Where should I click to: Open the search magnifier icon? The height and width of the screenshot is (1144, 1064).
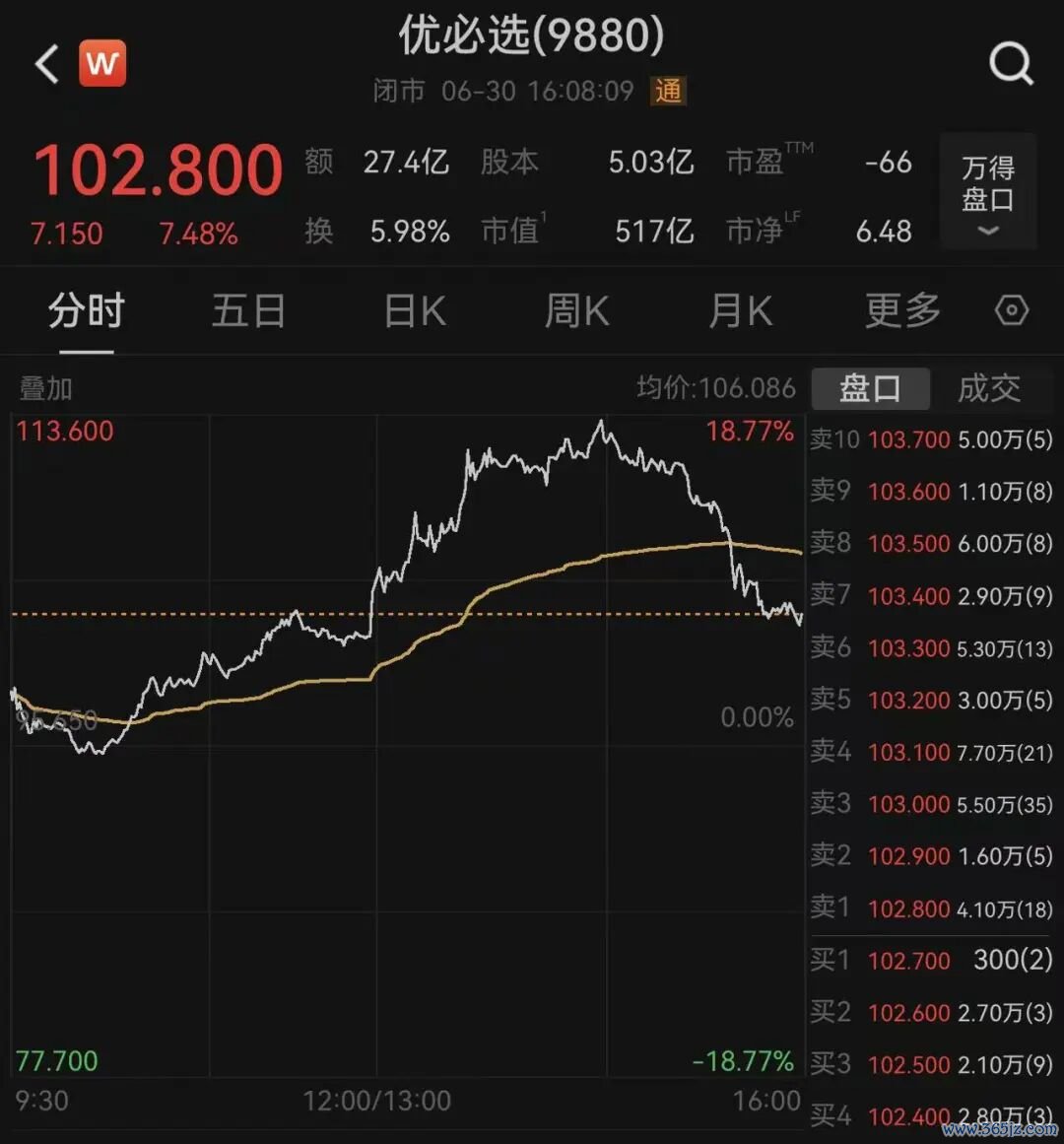click(1012, 64)
